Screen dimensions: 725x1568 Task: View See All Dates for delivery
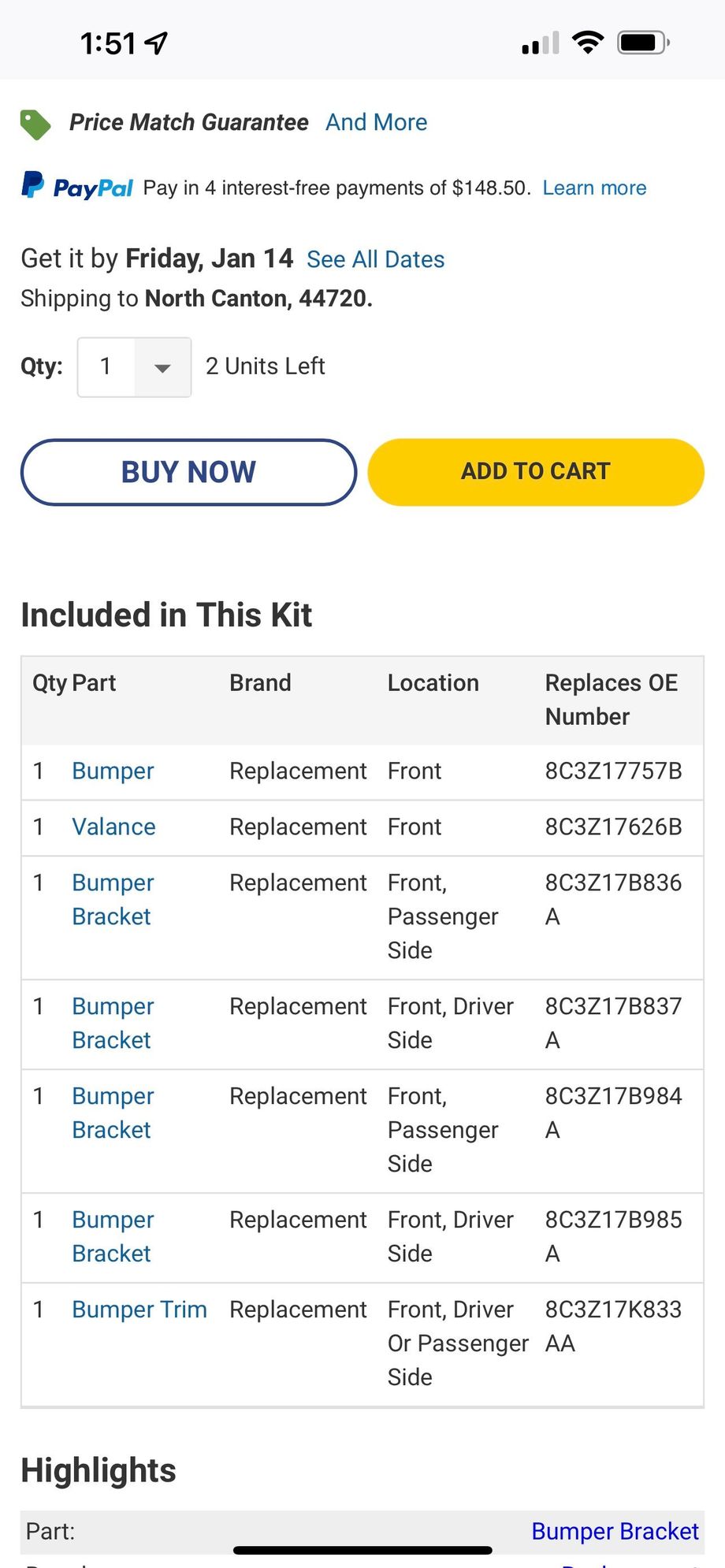(x=375, y=259)
